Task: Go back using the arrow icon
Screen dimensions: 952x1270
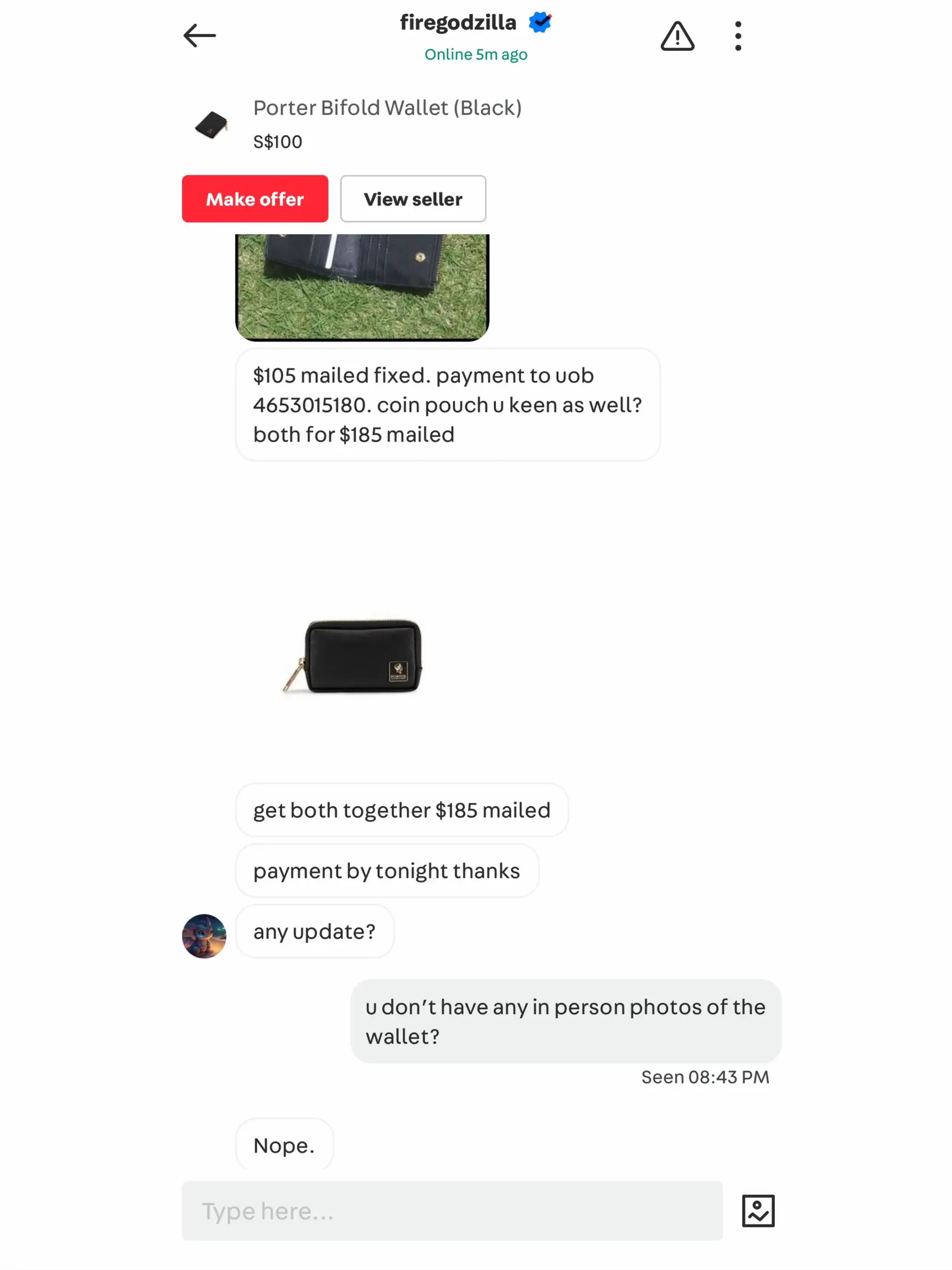Action: (x=199, y=35)
